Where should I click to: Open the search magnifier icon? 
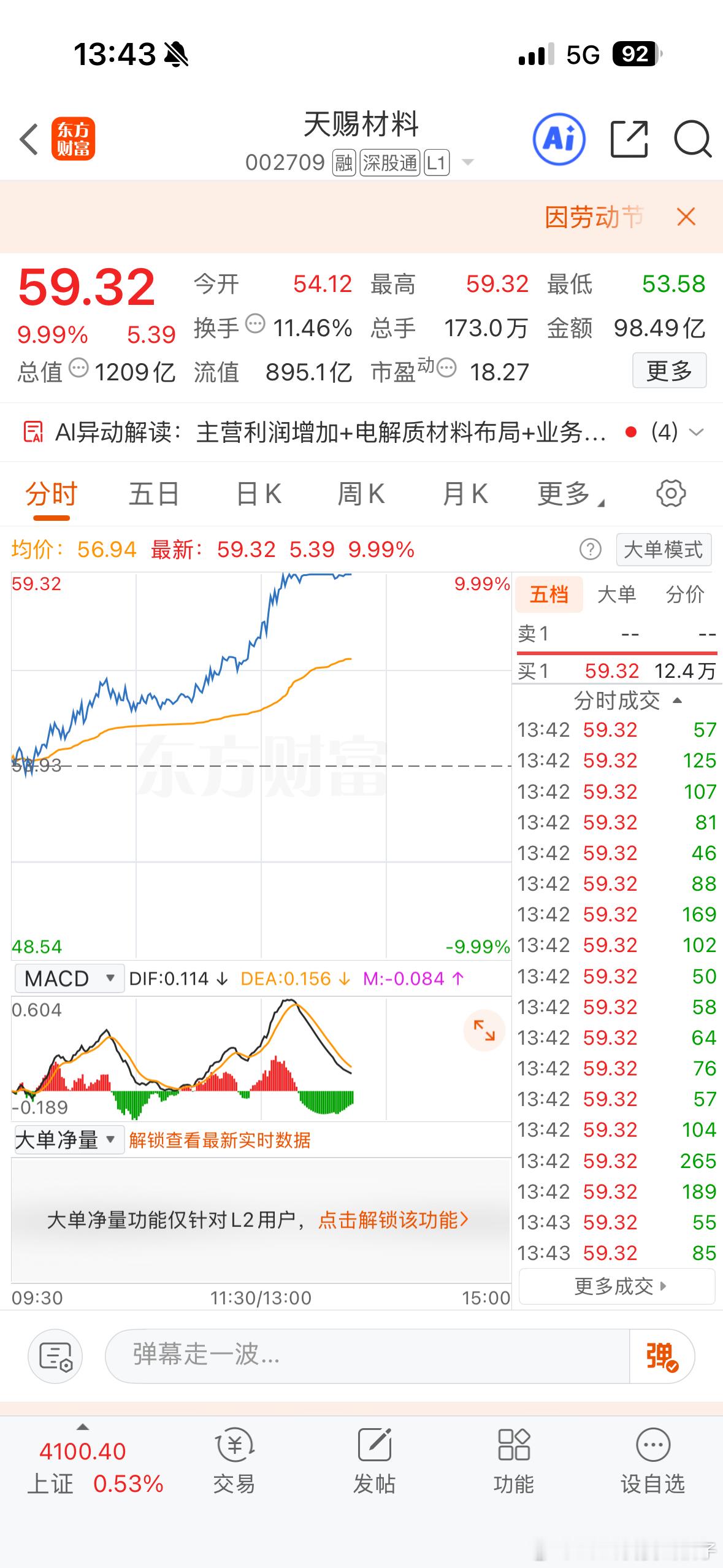[x=693, y=139]
